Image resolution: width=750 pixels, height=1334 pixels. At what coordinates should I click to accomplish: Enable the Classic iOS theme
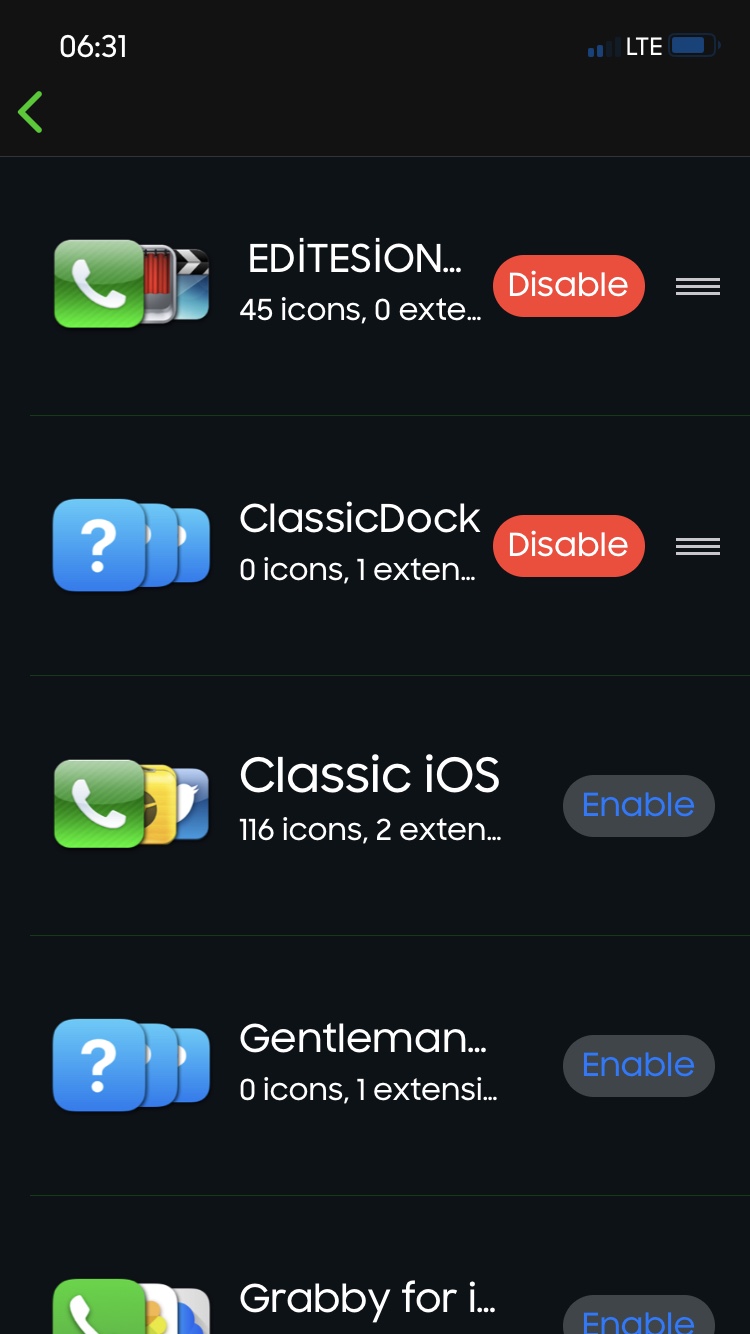point(638,806)
